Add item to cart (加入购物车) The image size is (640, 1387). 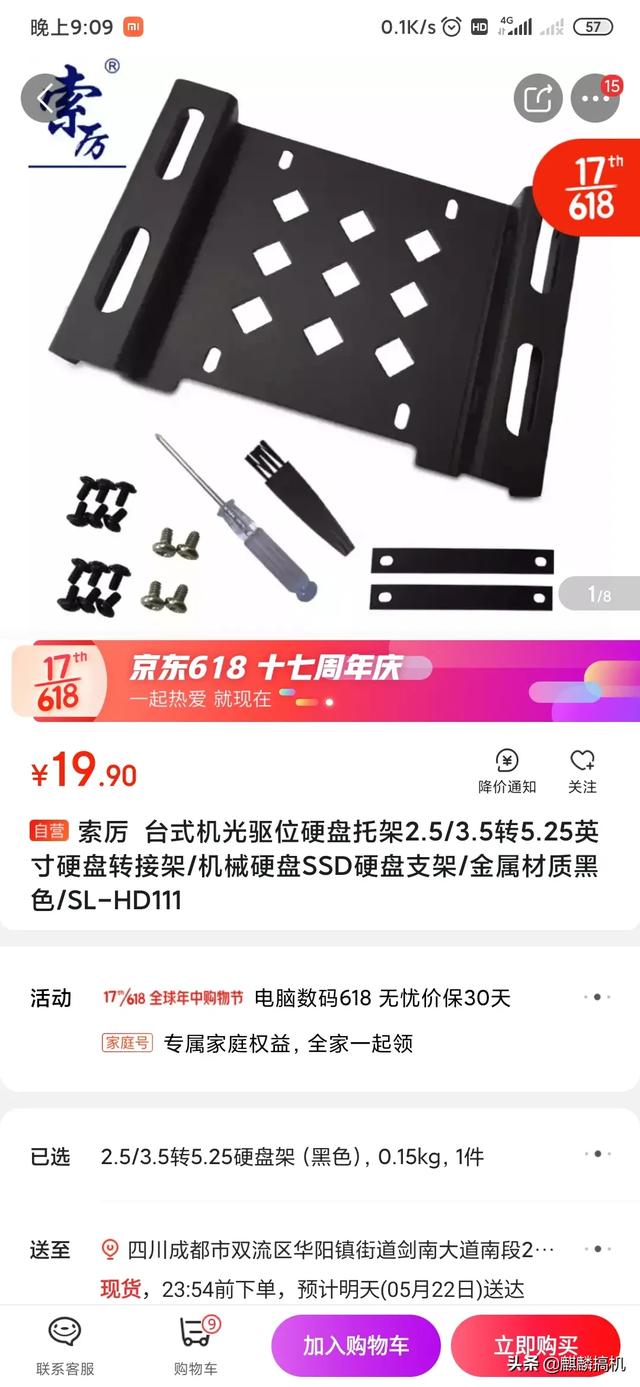point(356,1345)
